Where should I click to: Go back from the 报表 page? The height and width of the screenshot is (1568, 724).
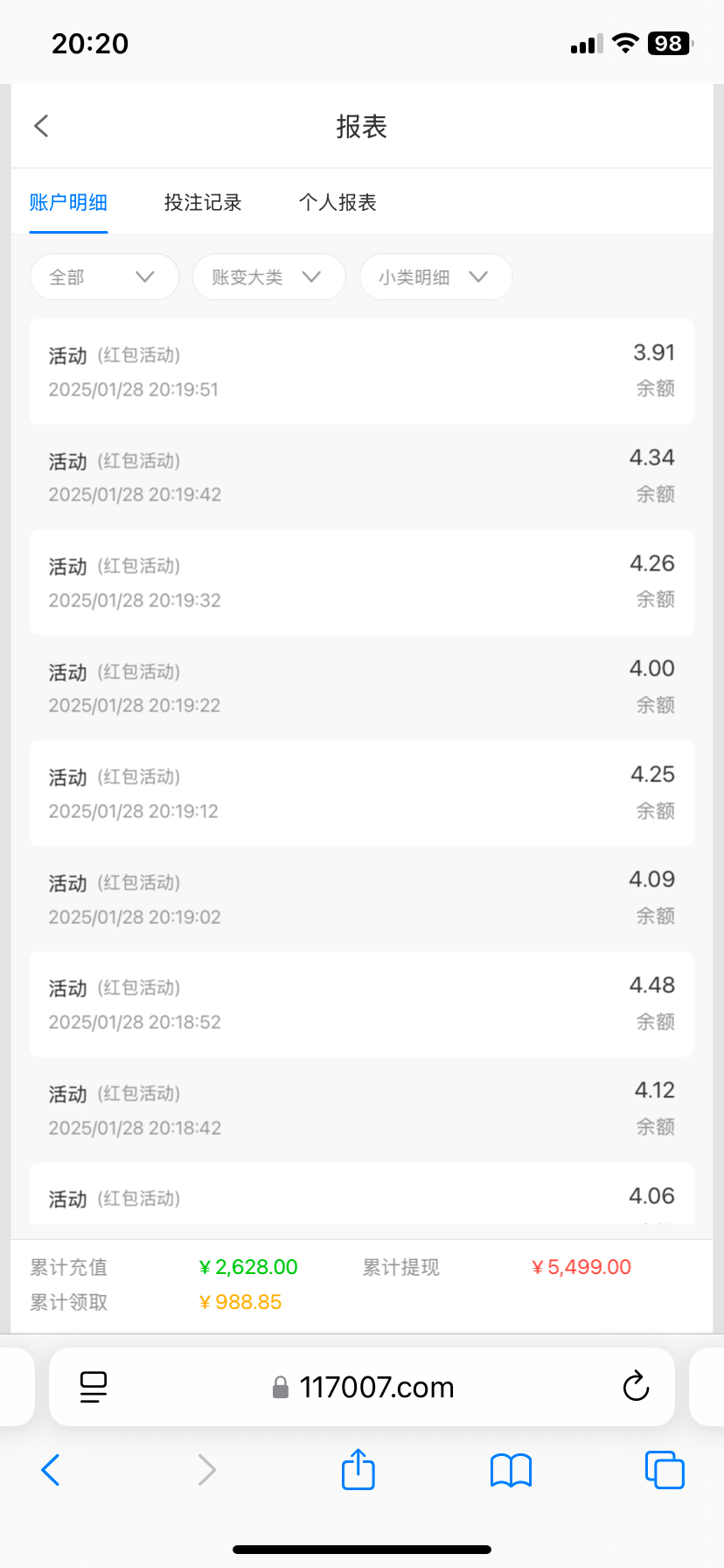[41, 126]
